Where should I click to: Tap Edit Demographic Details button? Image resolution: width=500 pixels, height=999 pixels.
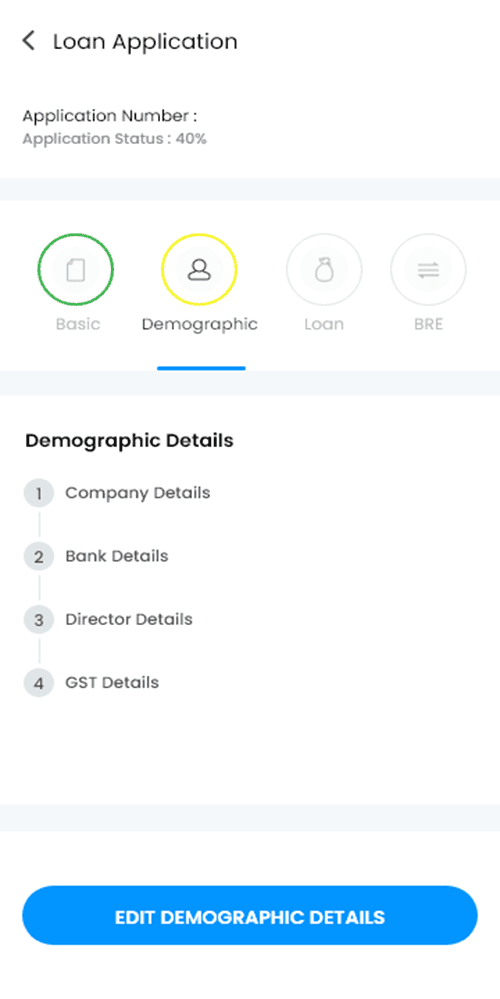[250, 916]
